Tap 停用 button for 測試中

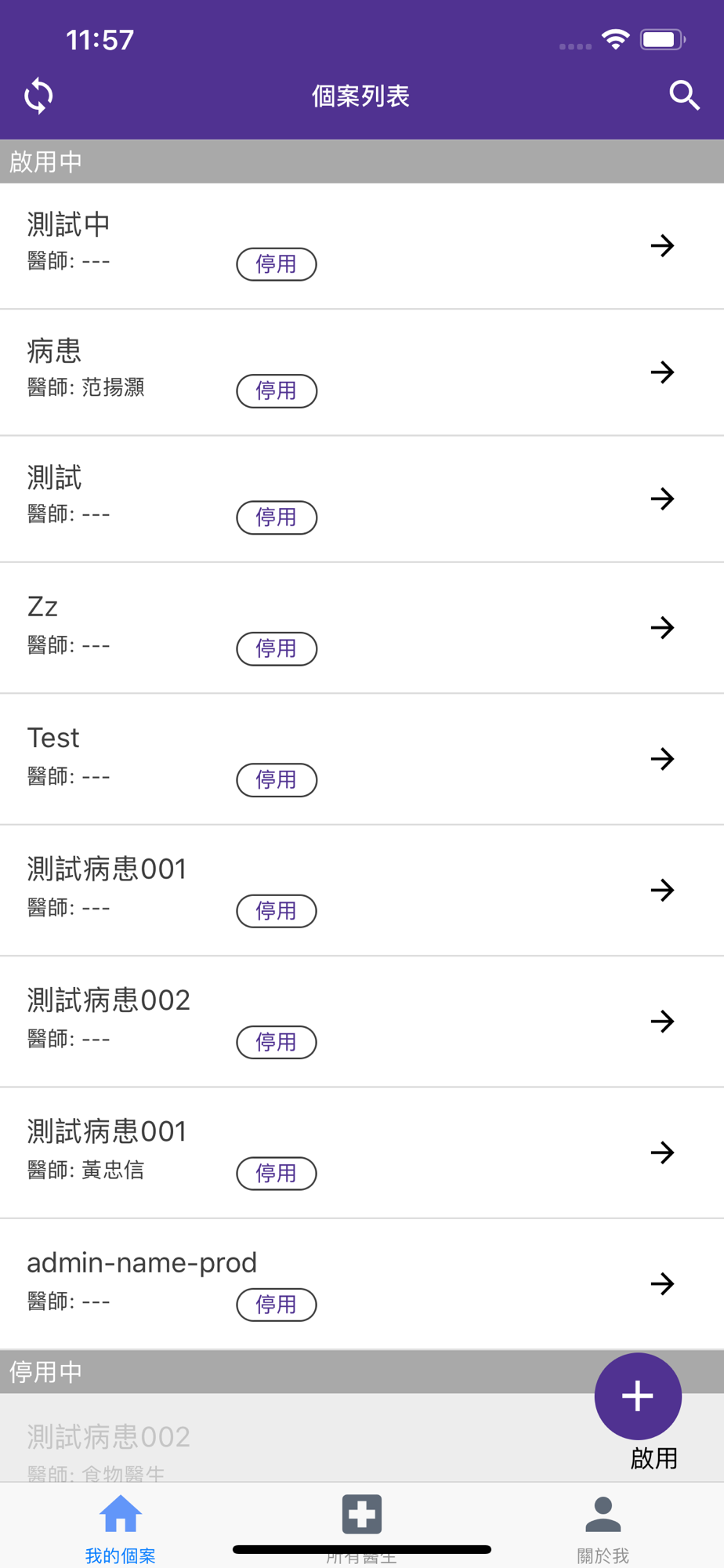[277, 264]
